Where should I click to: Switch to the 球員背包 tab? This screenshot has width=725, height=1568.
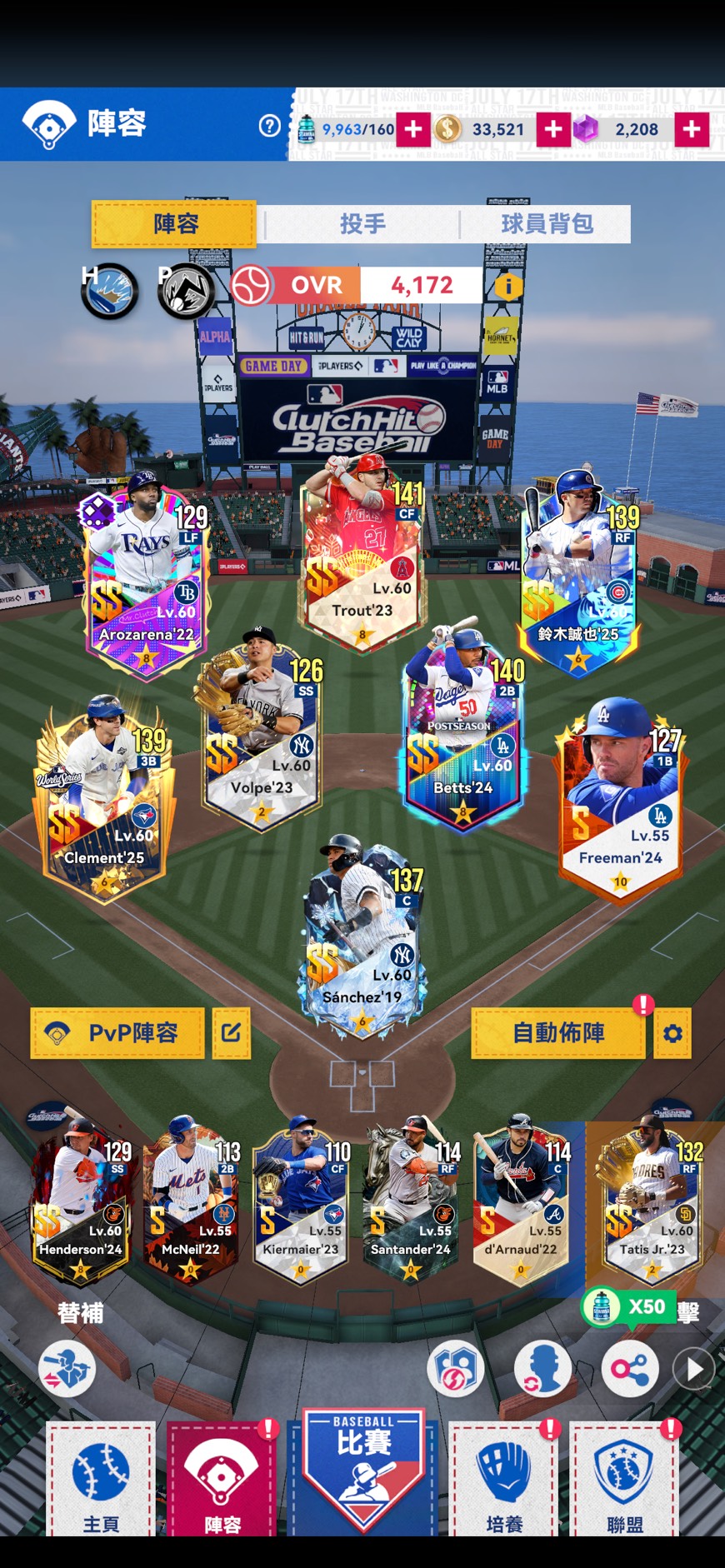pyautogui.click(x=547, y=224)
